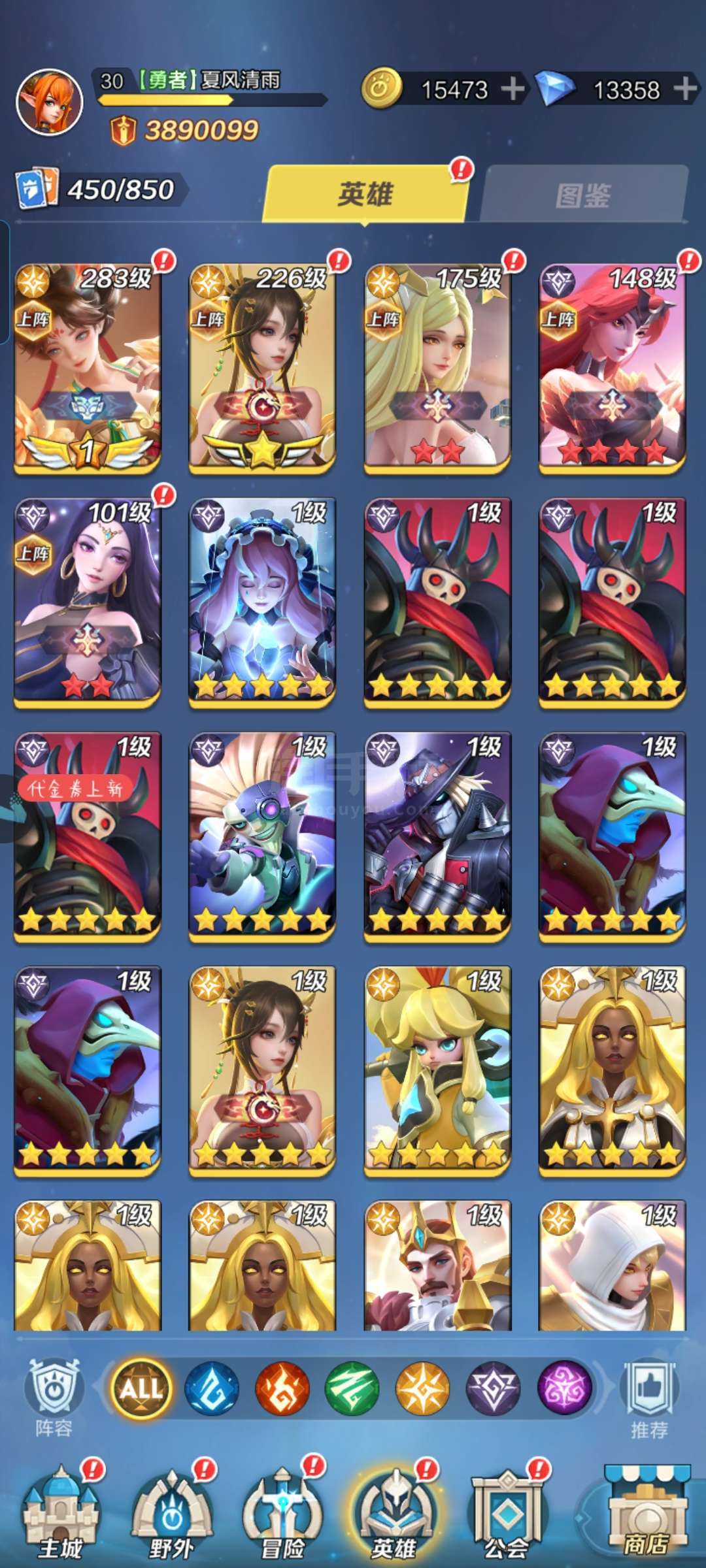Add more diamonds with plus button
Viewport: 706px width, 1568px height.
pyautogui.click(x=685, y=89)
